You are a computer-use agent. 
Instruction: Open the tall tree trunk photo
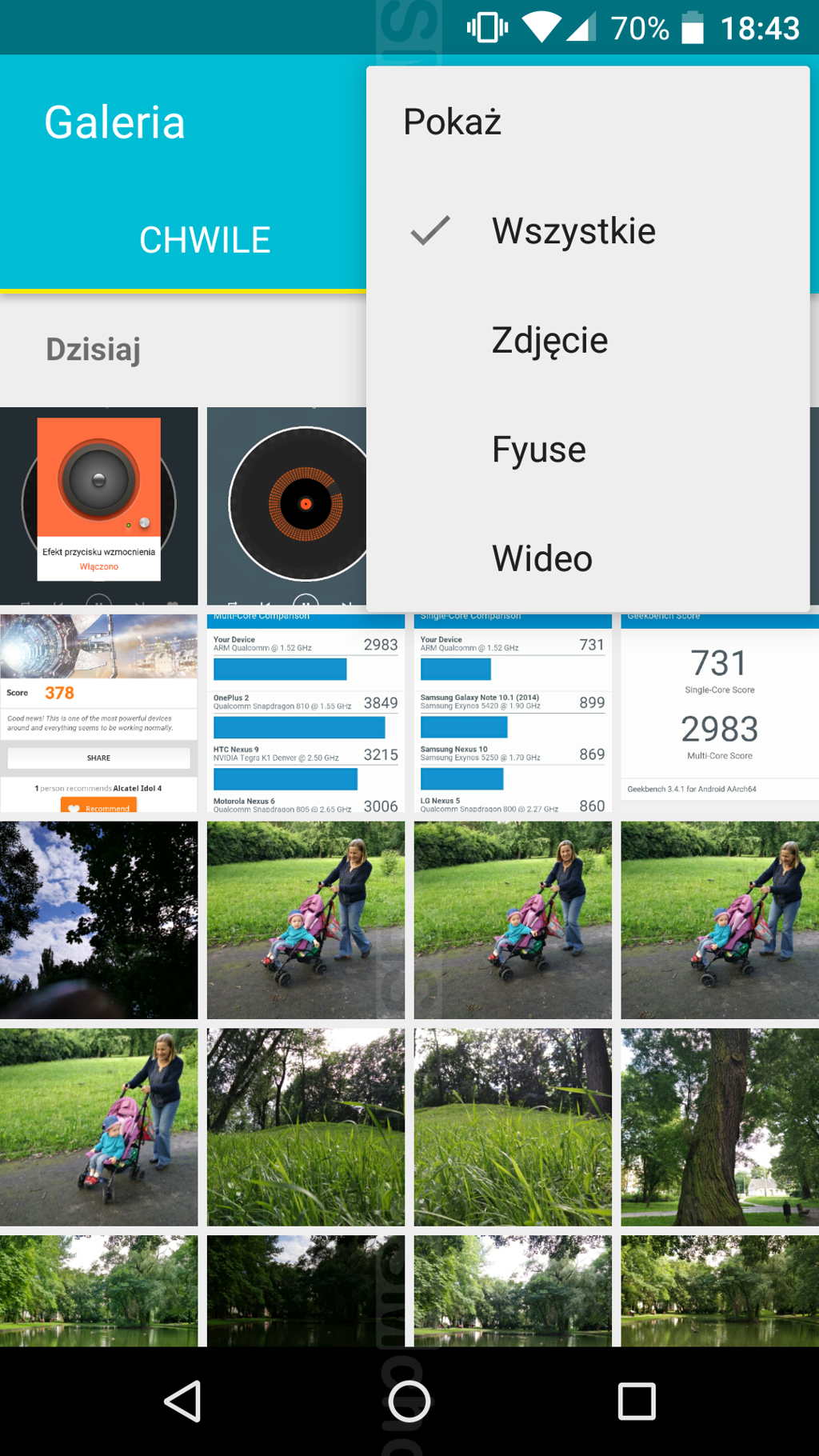coord(719,1126)
